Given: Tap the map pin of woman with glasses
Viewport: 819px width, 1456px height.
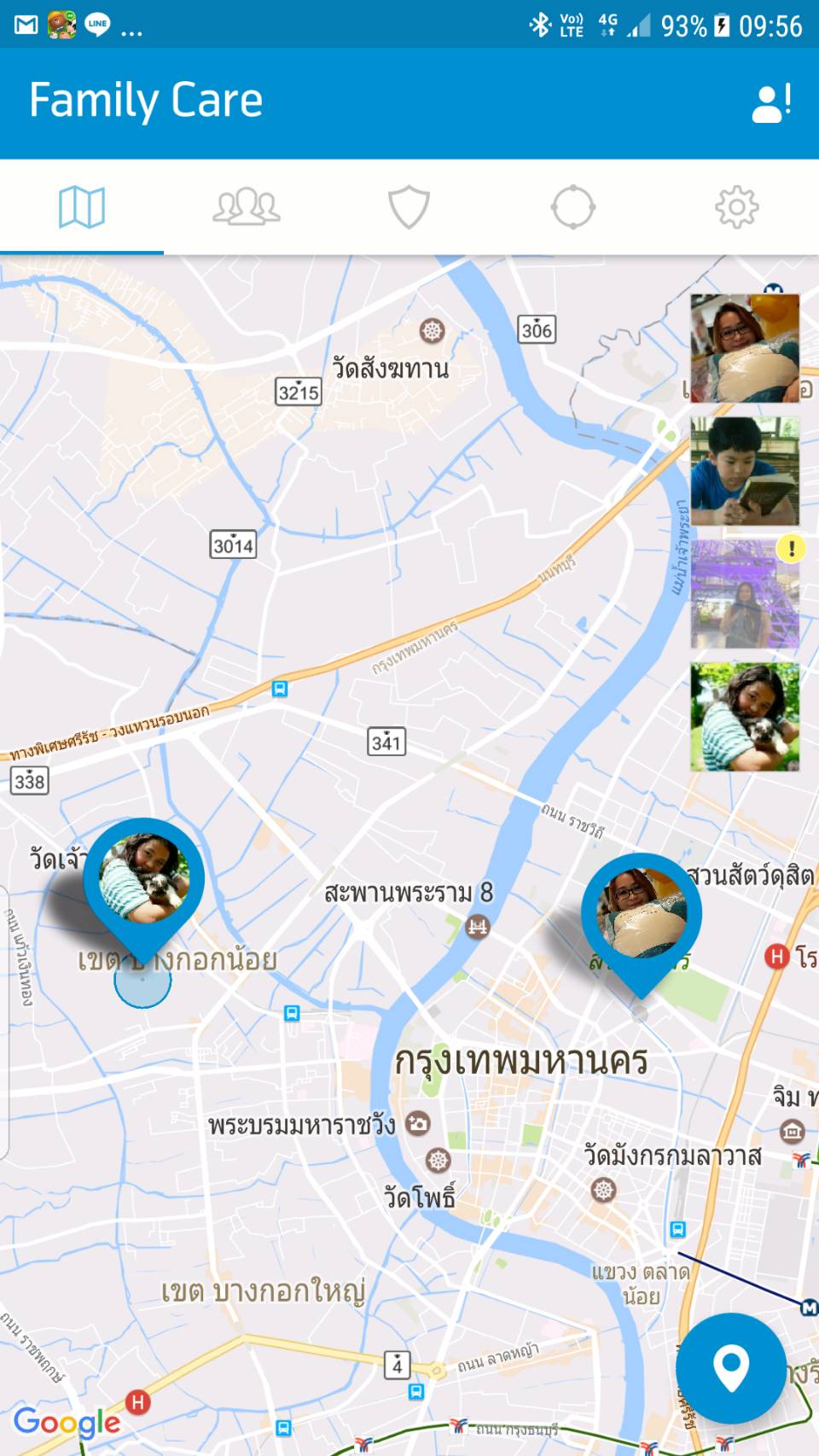Looking at the screenshot, I should click(642, 914).
